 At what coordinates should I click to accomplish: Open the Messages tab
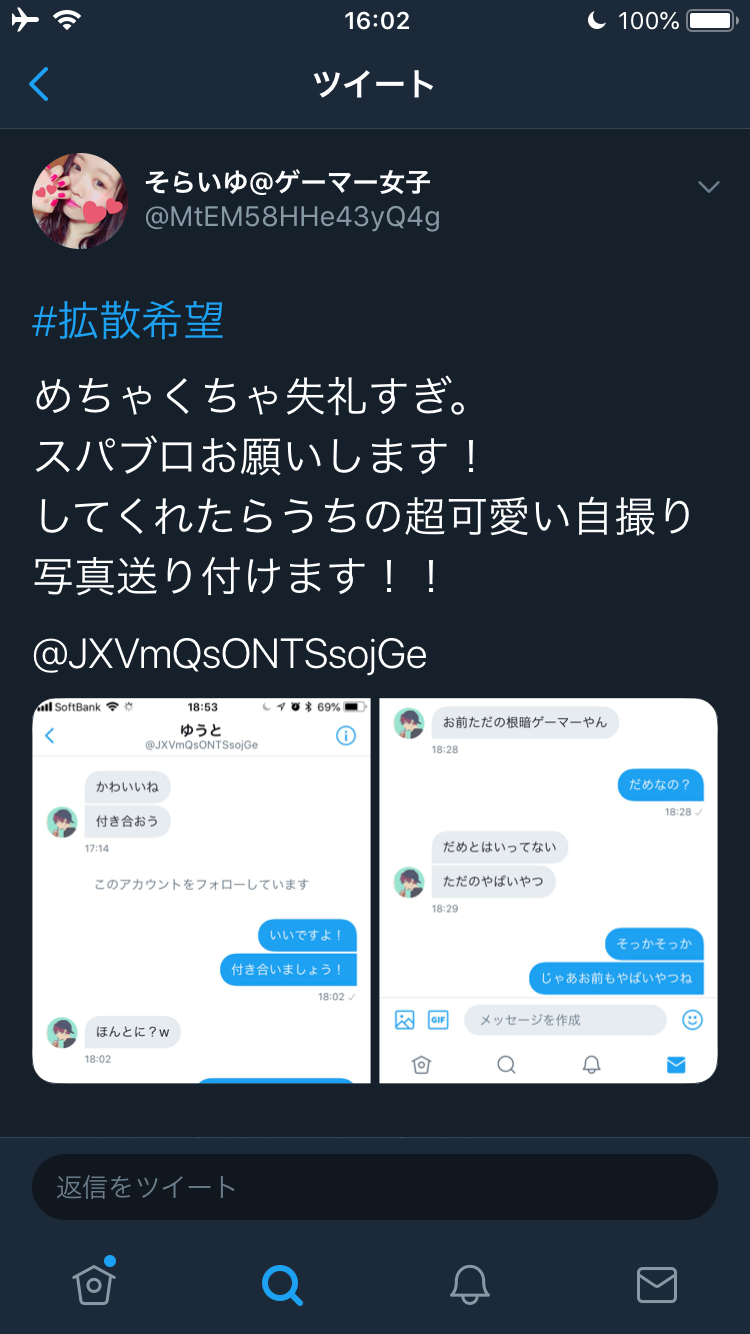tap(657, 1284)
